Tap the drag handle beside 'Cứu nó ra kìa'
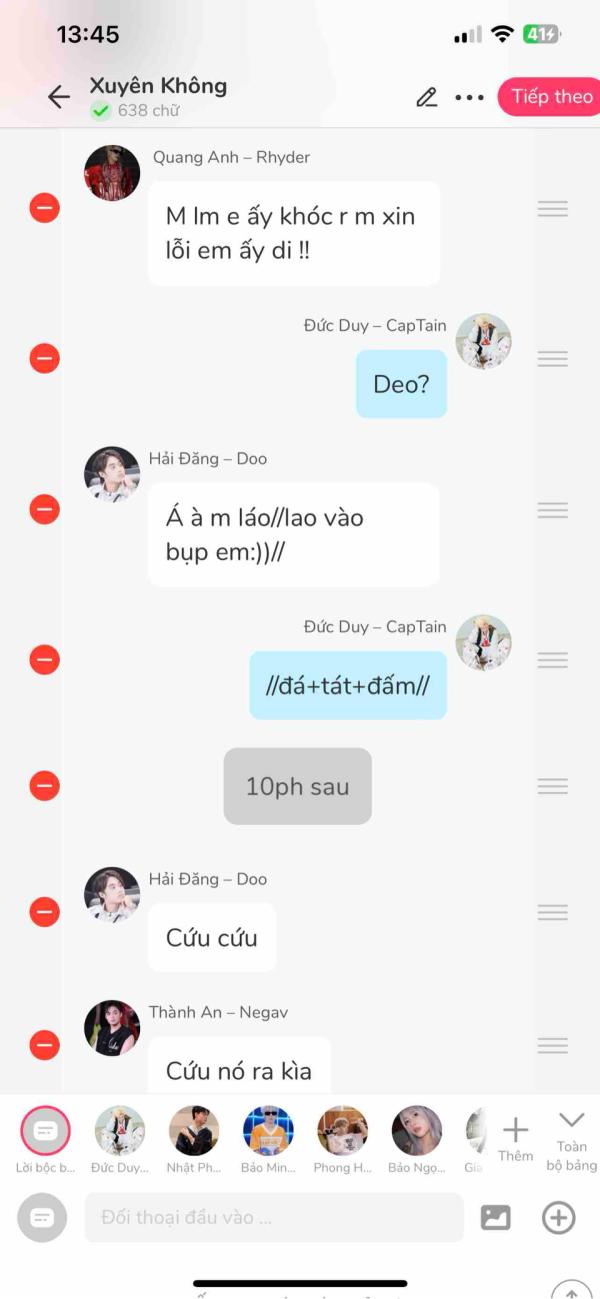Image resolution: width=600 pixels, height=1299 pixels. [552, 1045]
